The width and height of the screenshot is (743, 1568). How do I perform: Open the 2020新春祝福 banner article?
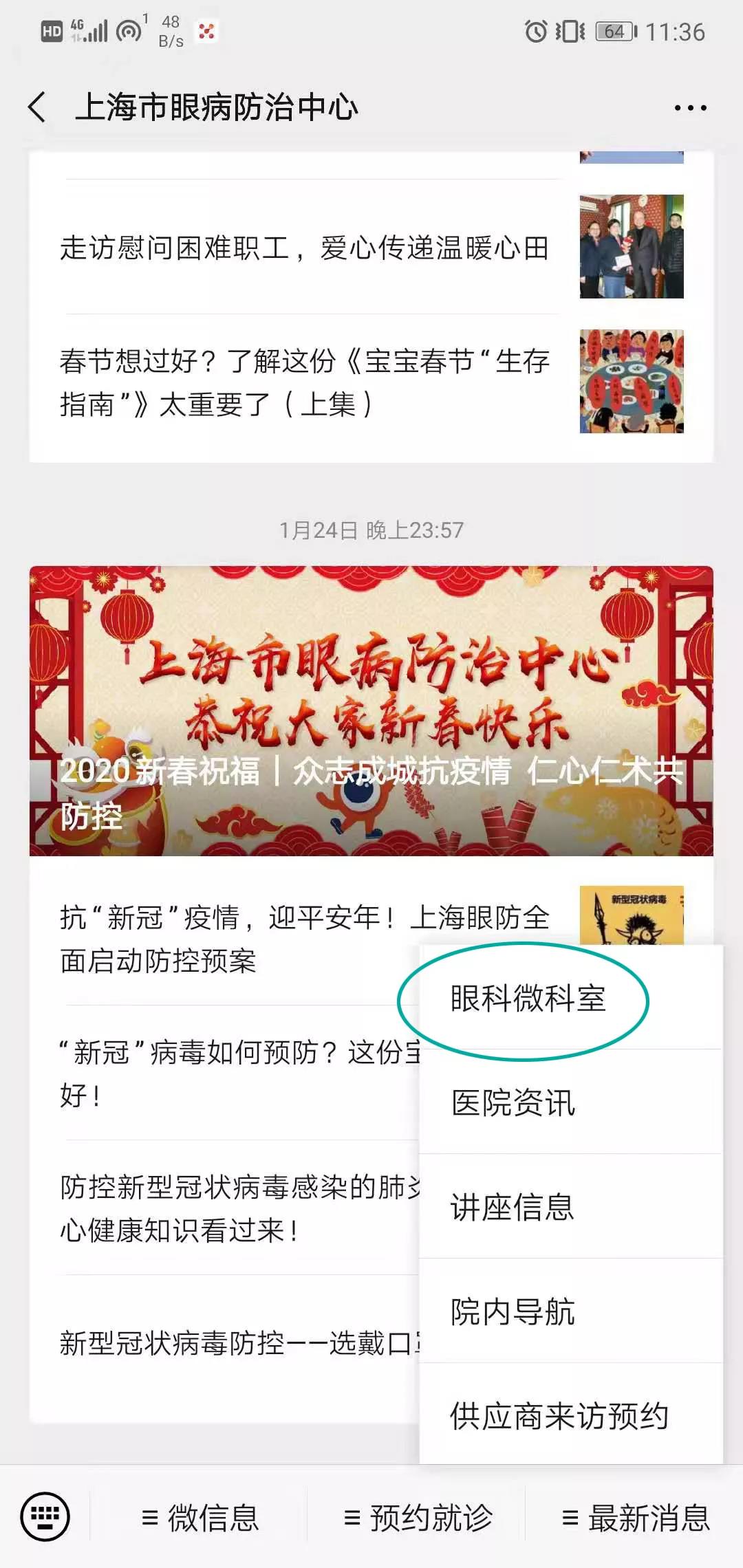(371, 711)
